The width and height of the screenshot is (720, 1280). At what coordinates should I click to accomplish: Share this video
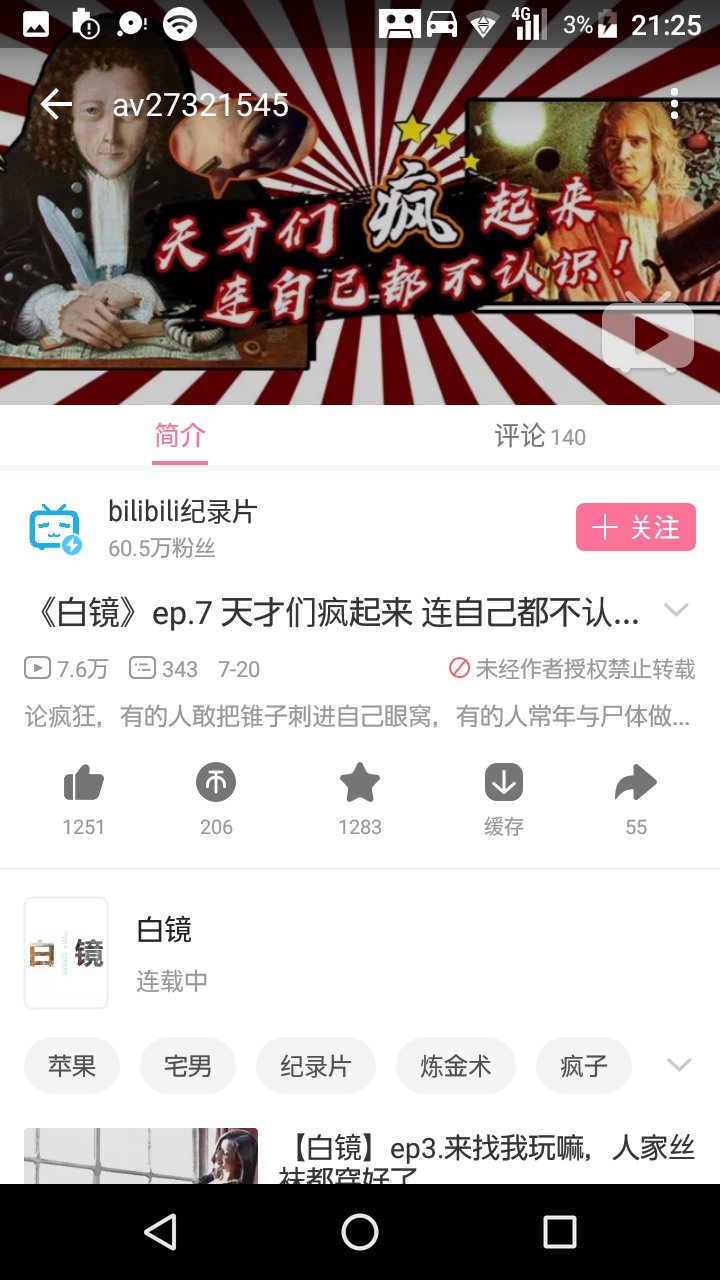[x=636, y=783]
